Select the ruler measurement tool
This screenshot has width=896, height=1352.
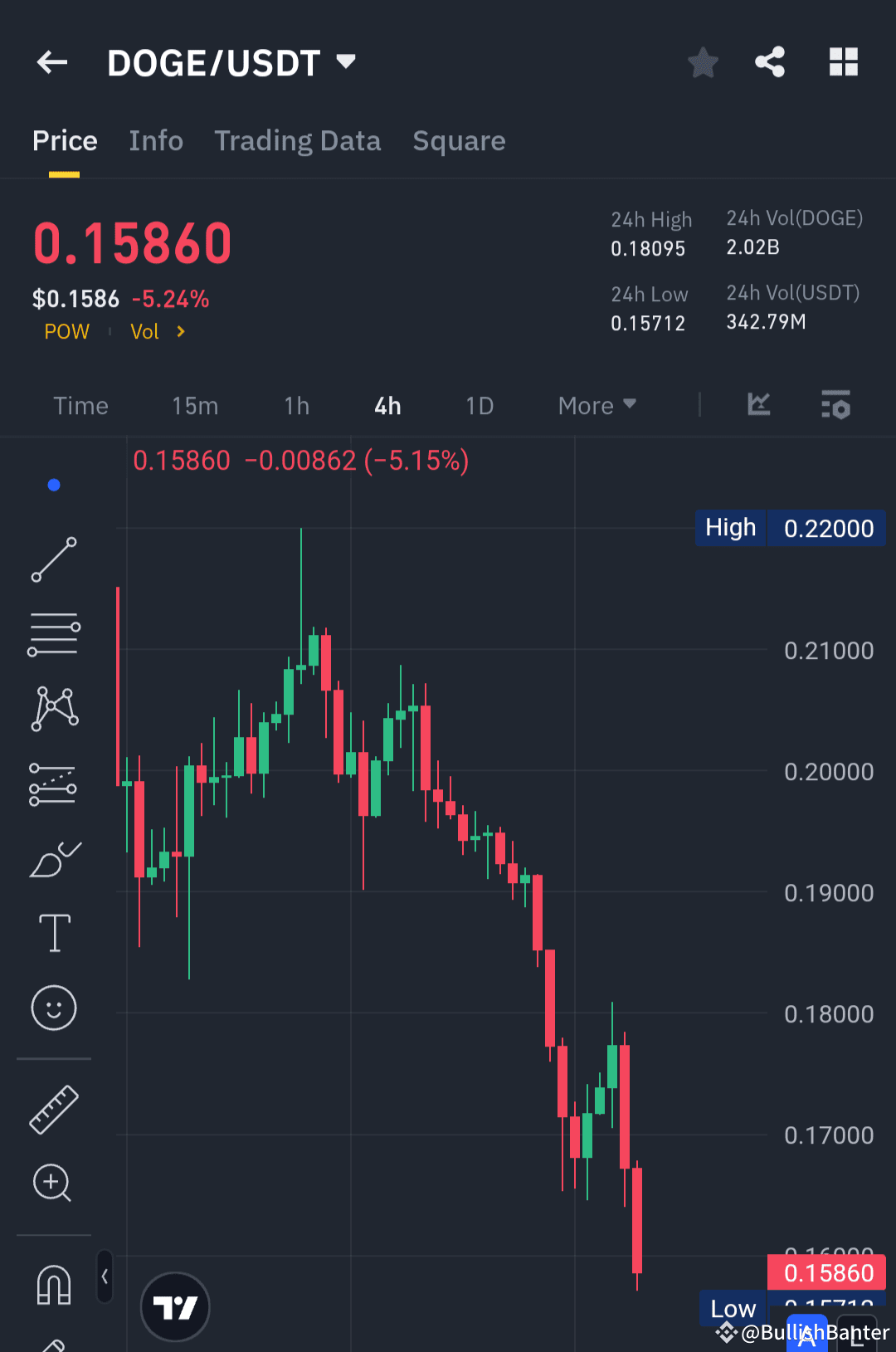53,1108
